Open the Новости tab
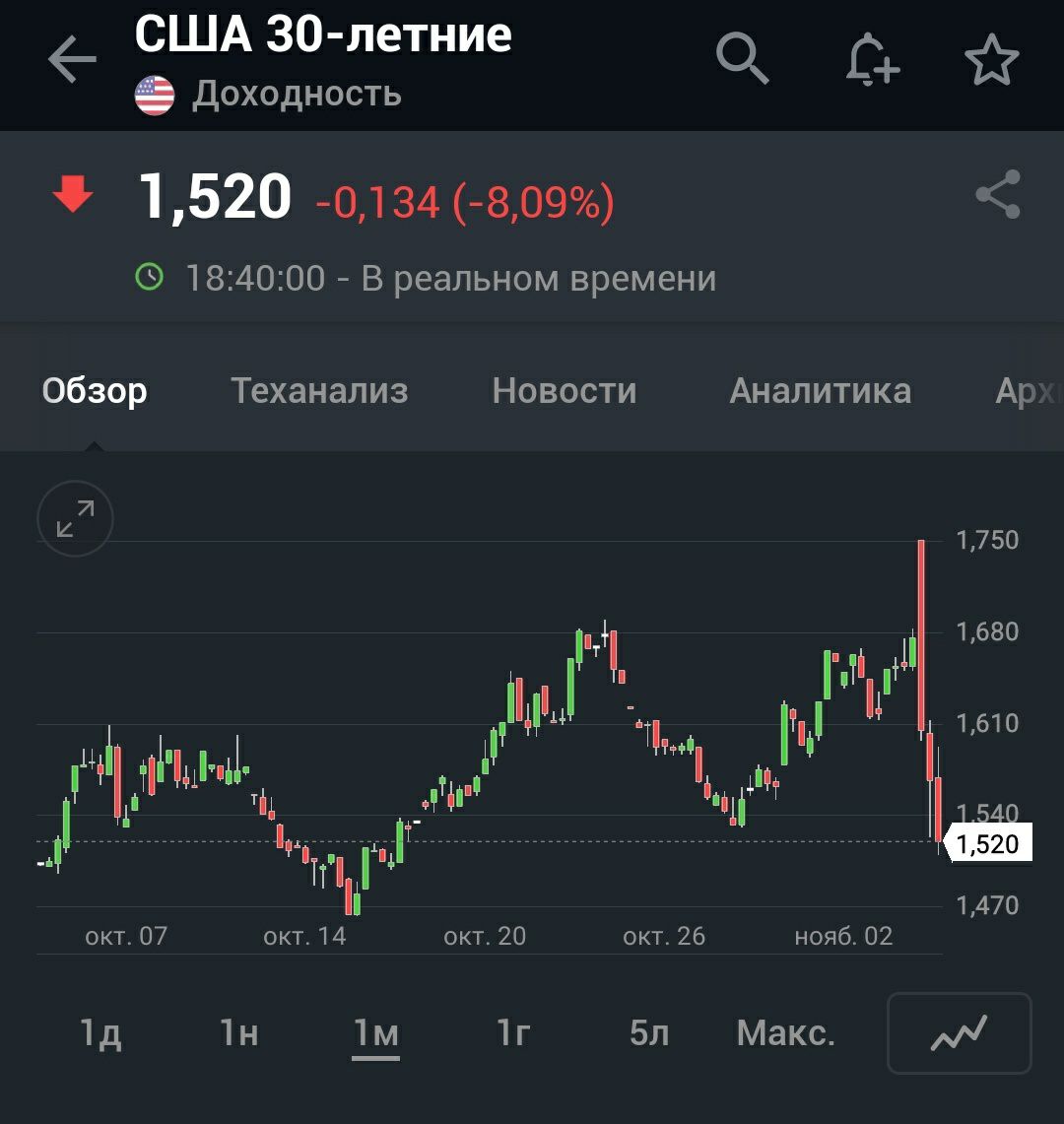This screenshot has width=1064, height=1124. click(x=565, y=391)
